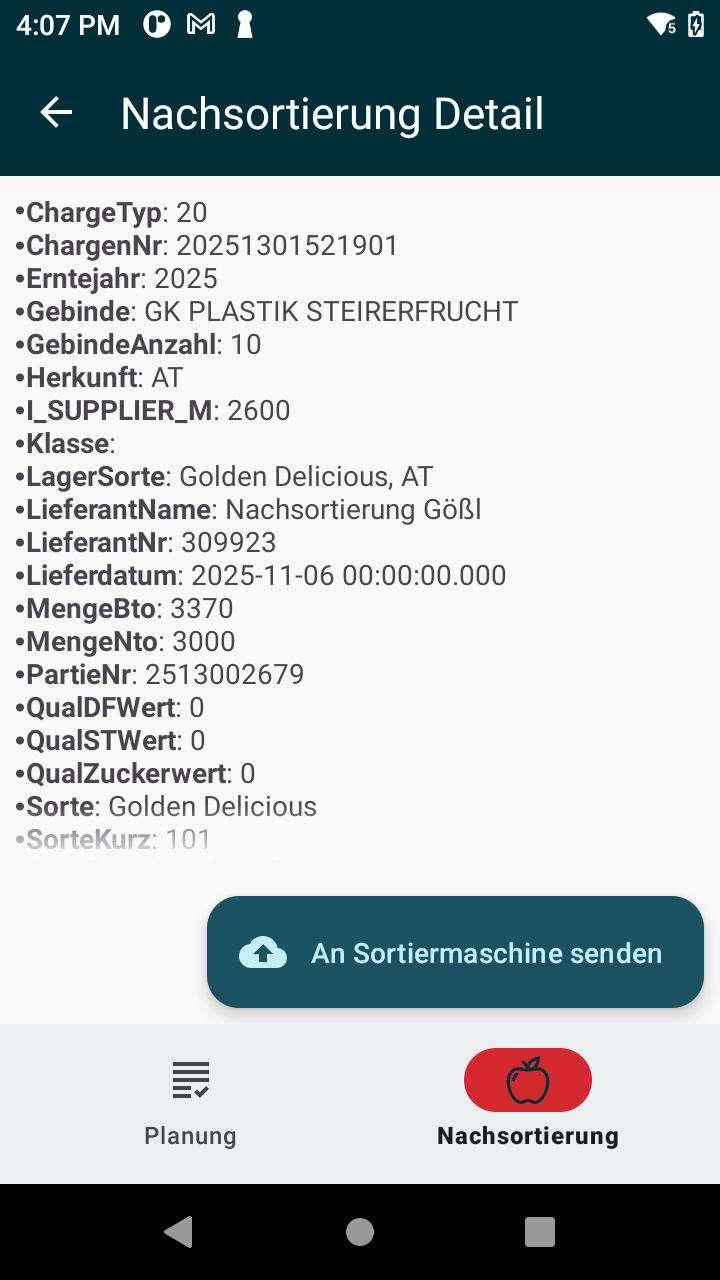Image resolution: width=720 pixels, height=1280 pixels.
Task: Select the red apple Nachsortierung icon
Action: (527, 1080)
